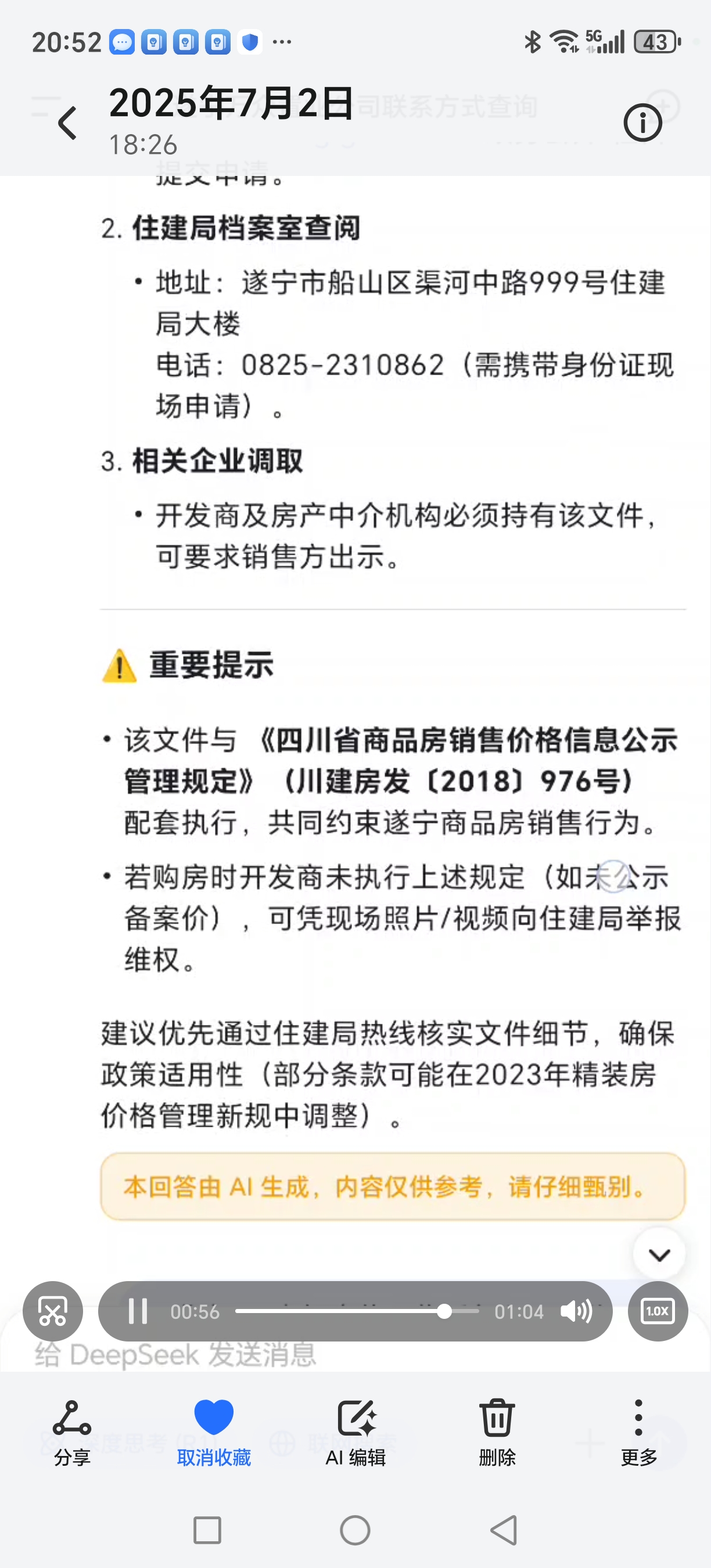The height and width of the screenshot is (1568, 711).
Task: Change the 1.0X playback speed
Action: tap(658, 1311)
